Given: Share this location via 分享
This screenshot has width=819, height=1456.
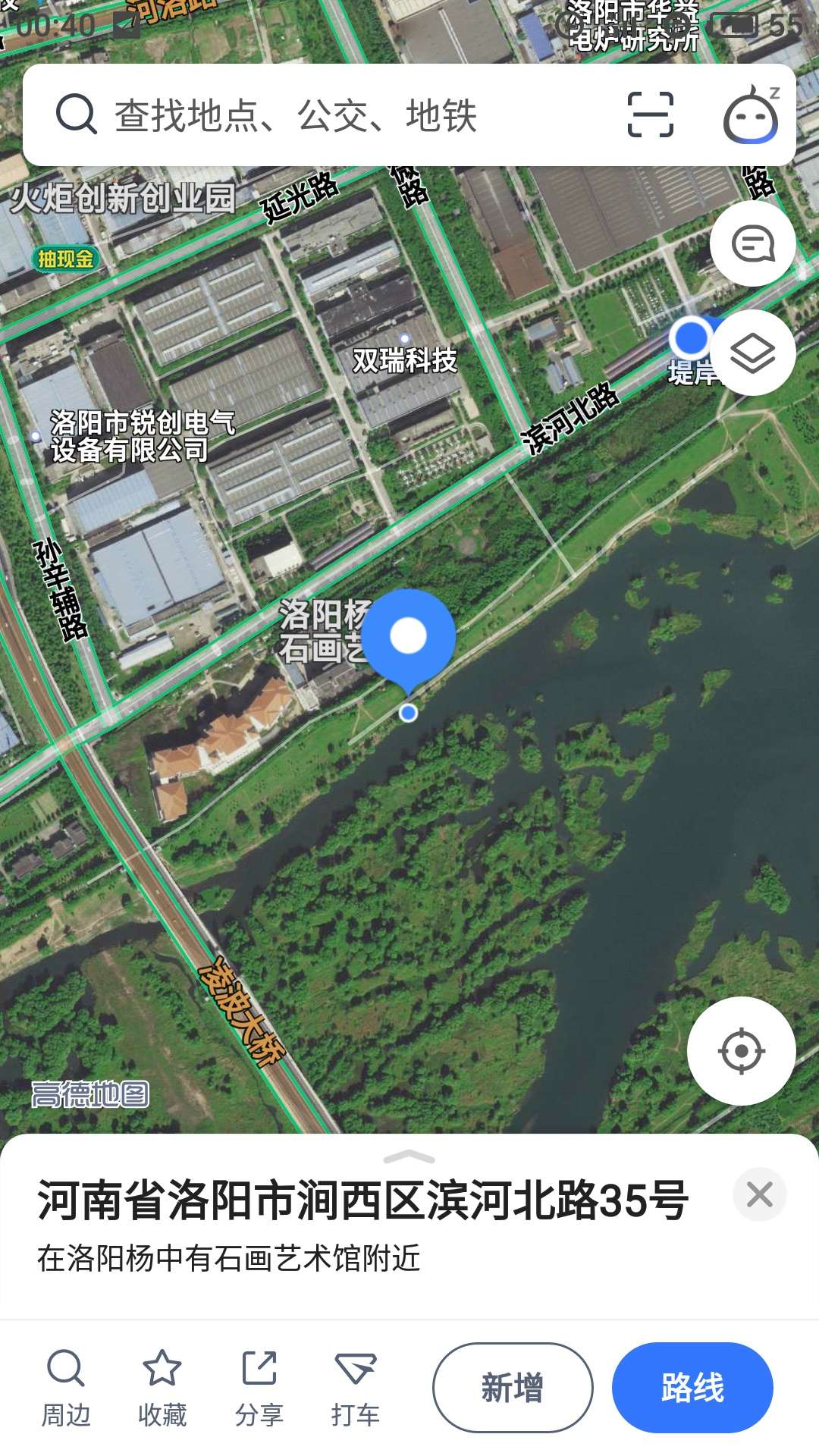Looking at the screenshot, I should (x=259, y=1389).
